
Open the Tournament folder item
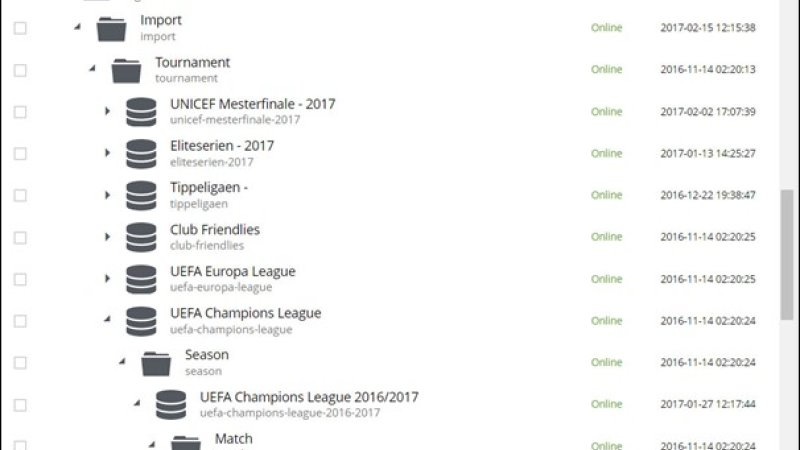(192, 62)
